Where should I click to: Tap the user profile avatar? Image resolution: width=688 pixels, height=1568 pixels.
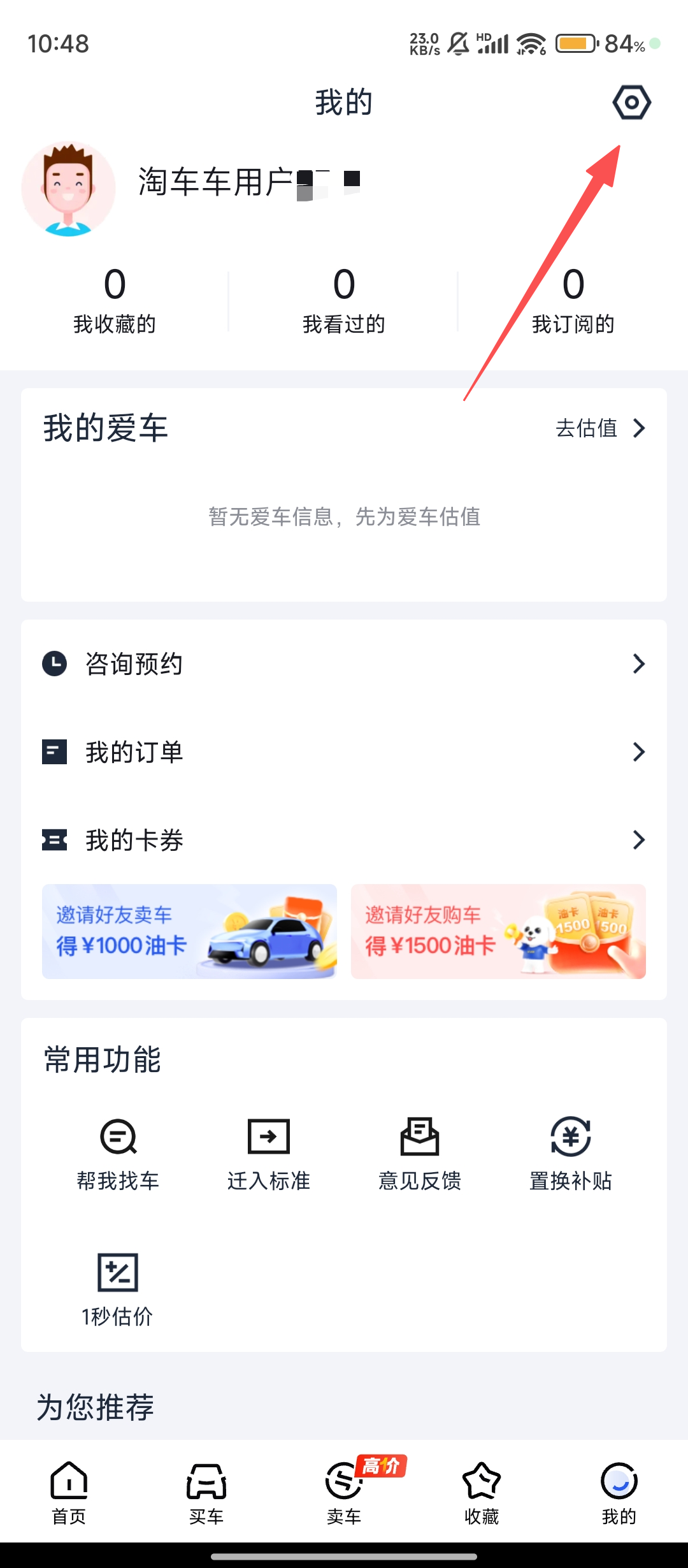click(68, 189)
